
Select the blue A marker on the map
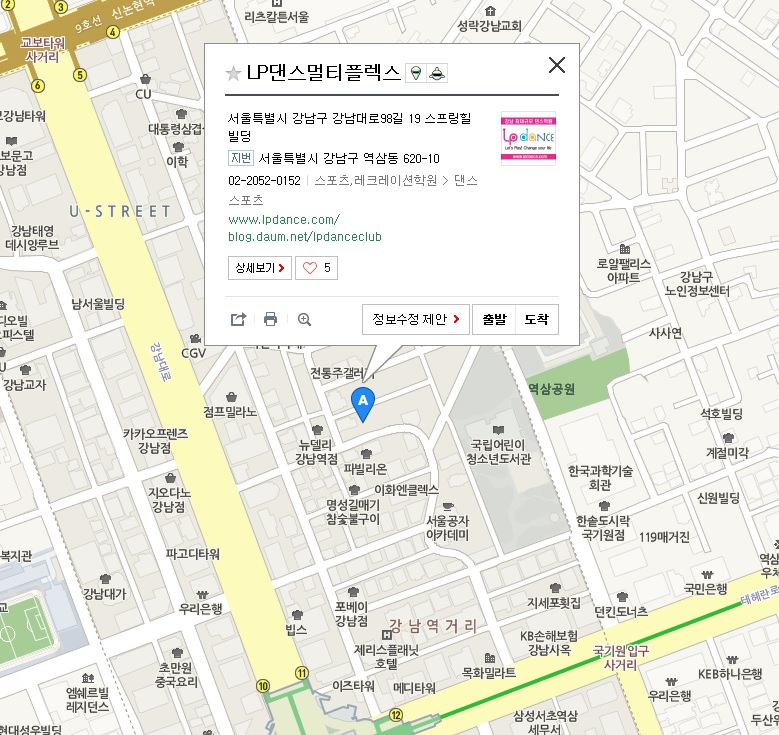(364, 402)
